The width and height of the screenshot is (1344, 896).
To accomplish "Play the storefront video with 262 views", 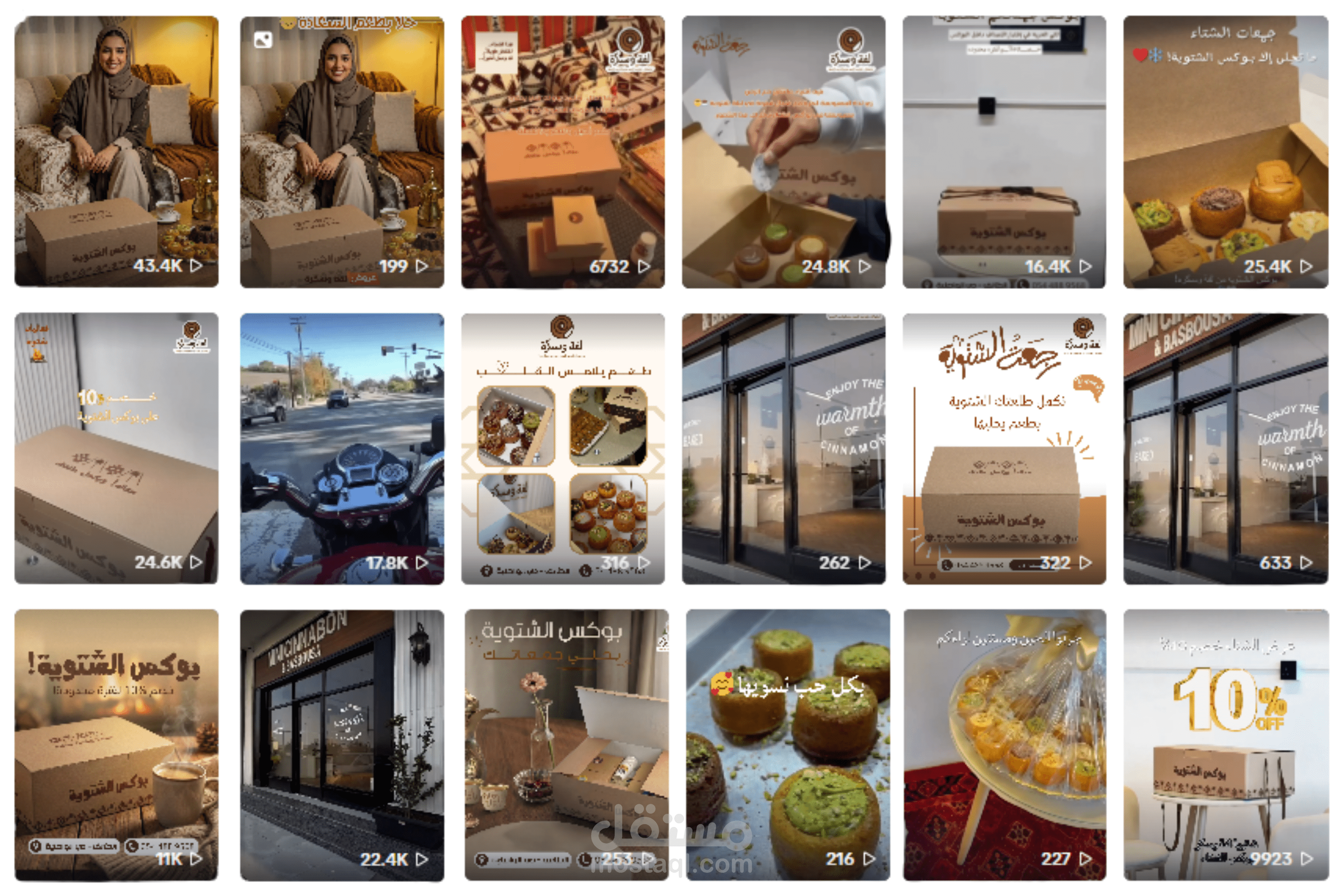I will (784, 448).
